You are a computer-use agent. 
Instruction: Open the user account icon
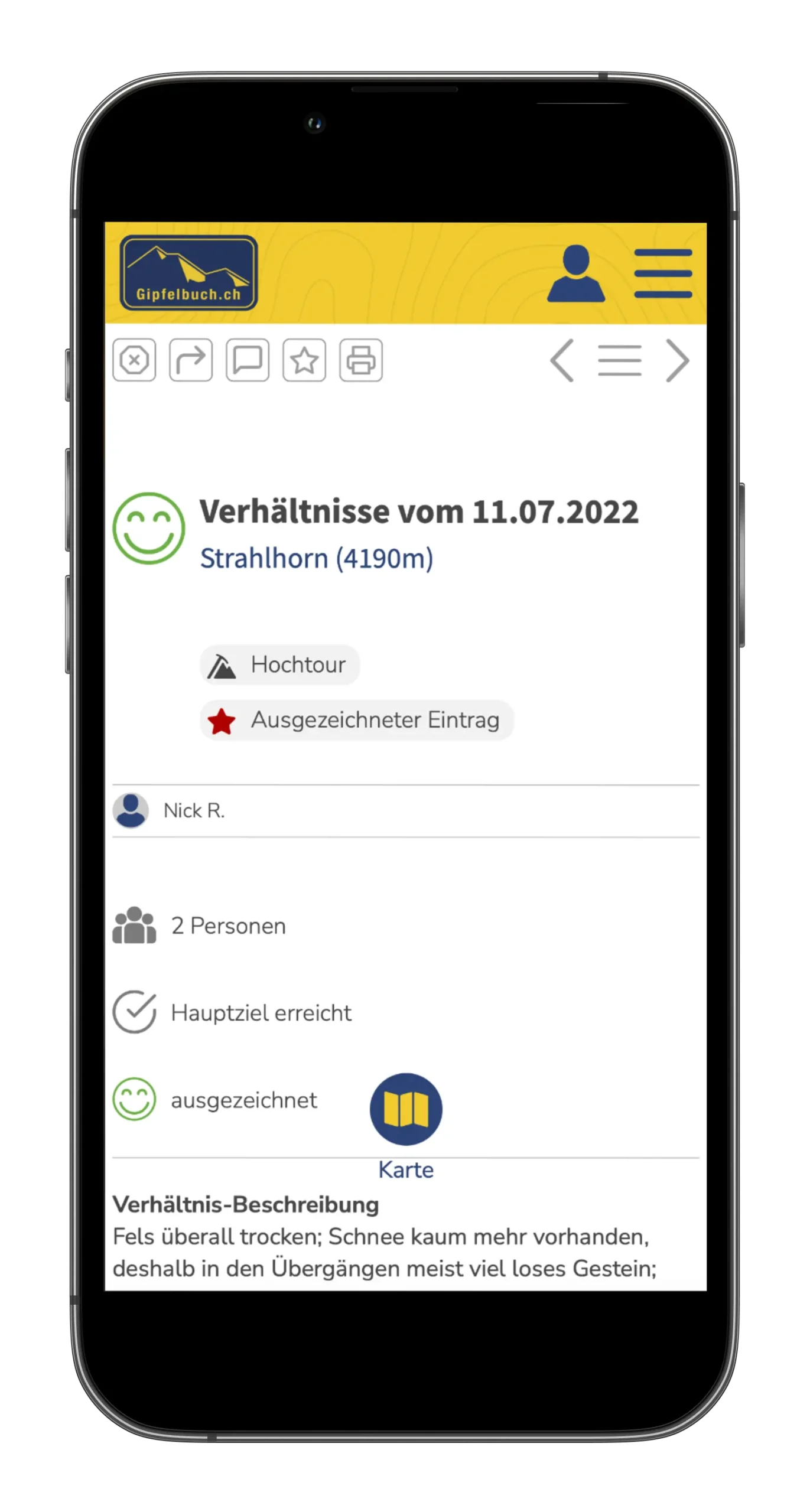pos(575,273)
